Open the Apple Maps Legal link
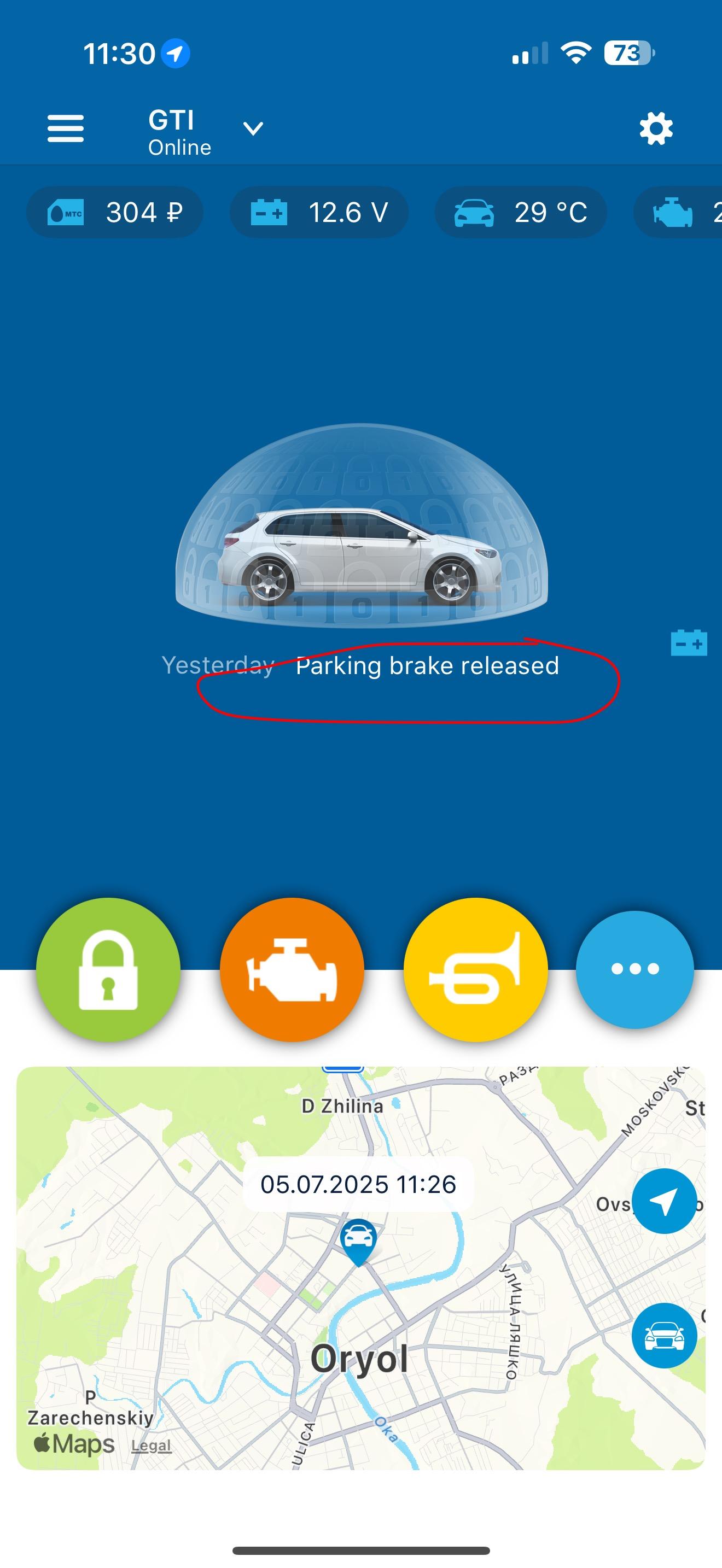722x1568 pixels. tap(152, 1446)
